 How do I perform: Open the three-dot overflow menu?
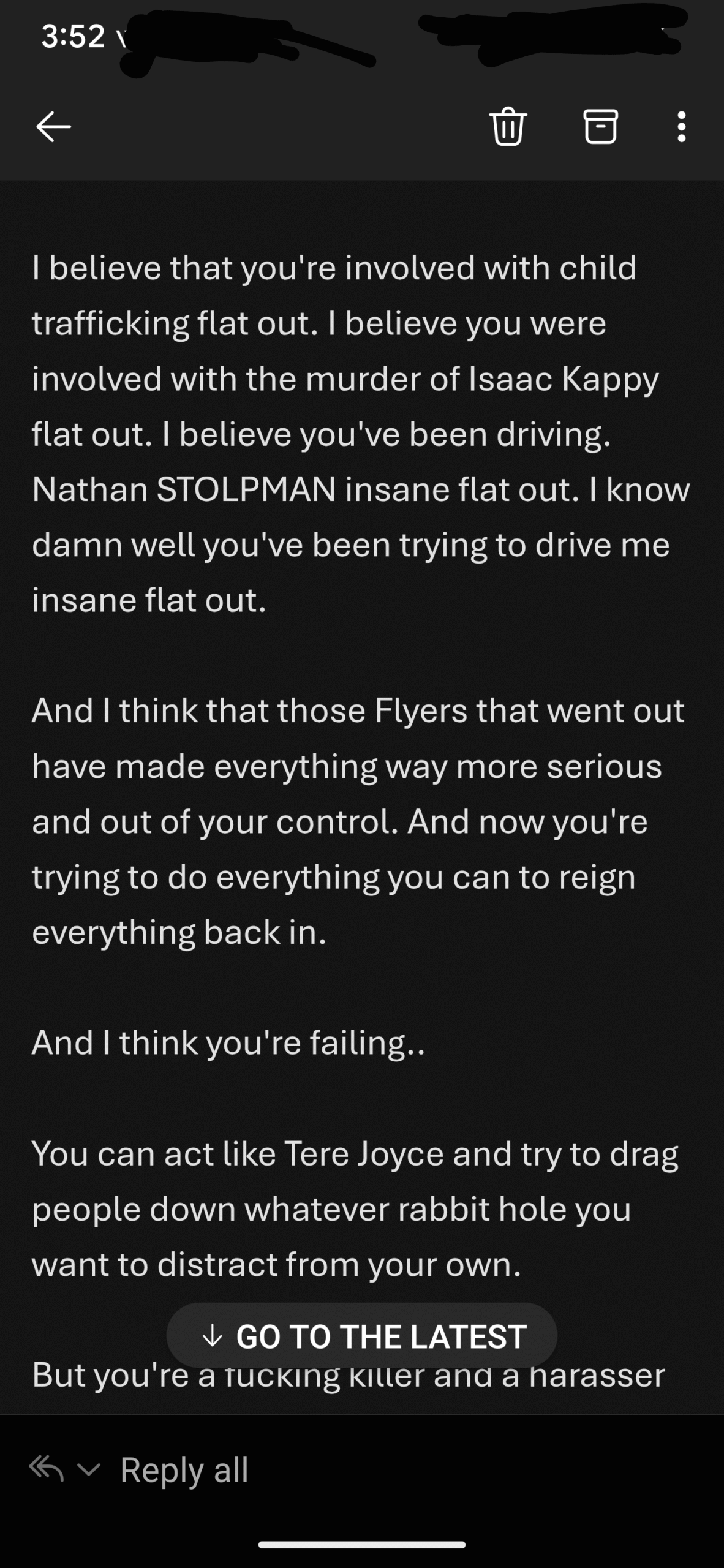click(x=681, y=127)
